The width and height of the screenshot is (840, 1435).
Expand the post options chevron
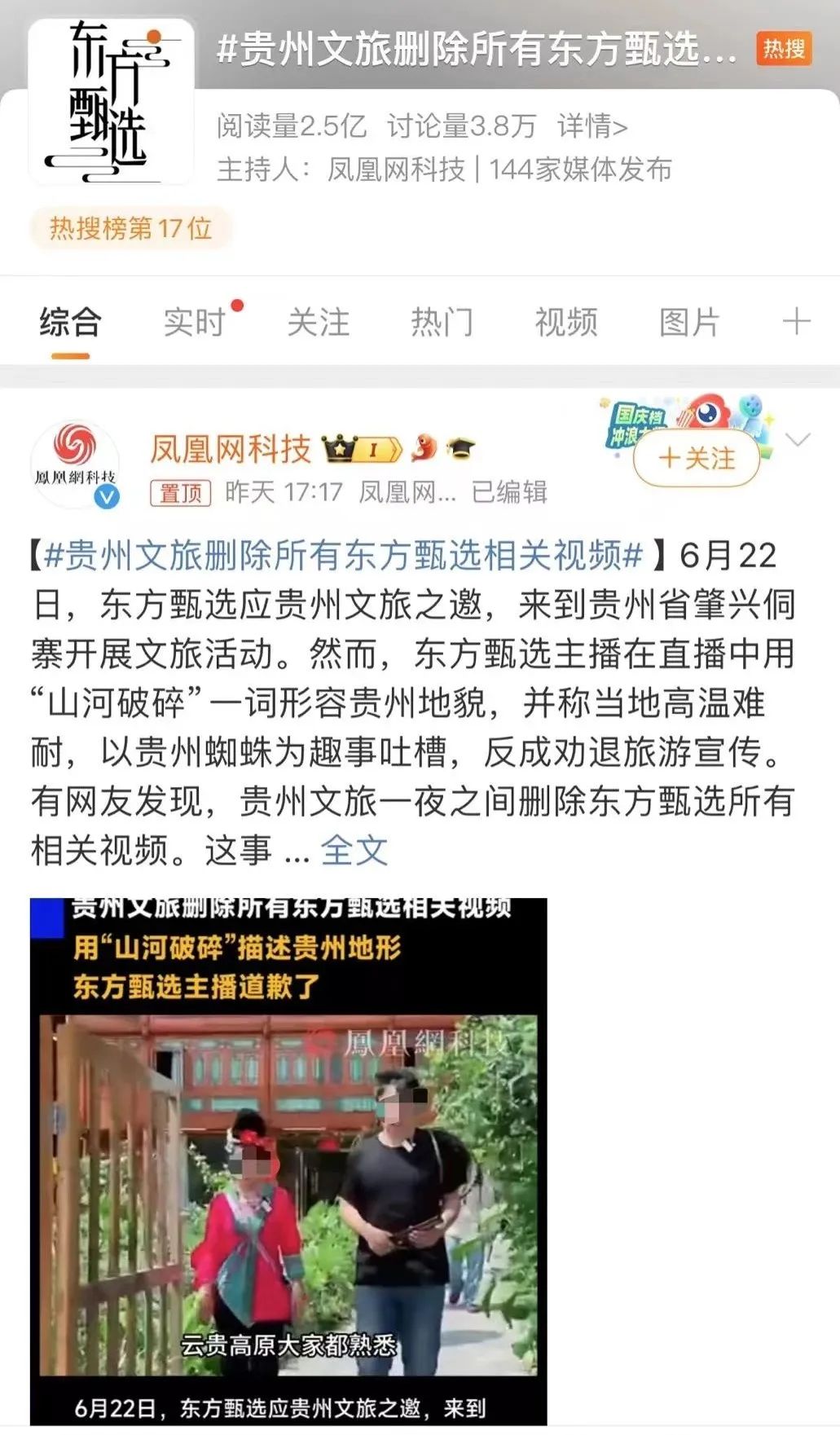pyautogui.click(x=798, y=441)
